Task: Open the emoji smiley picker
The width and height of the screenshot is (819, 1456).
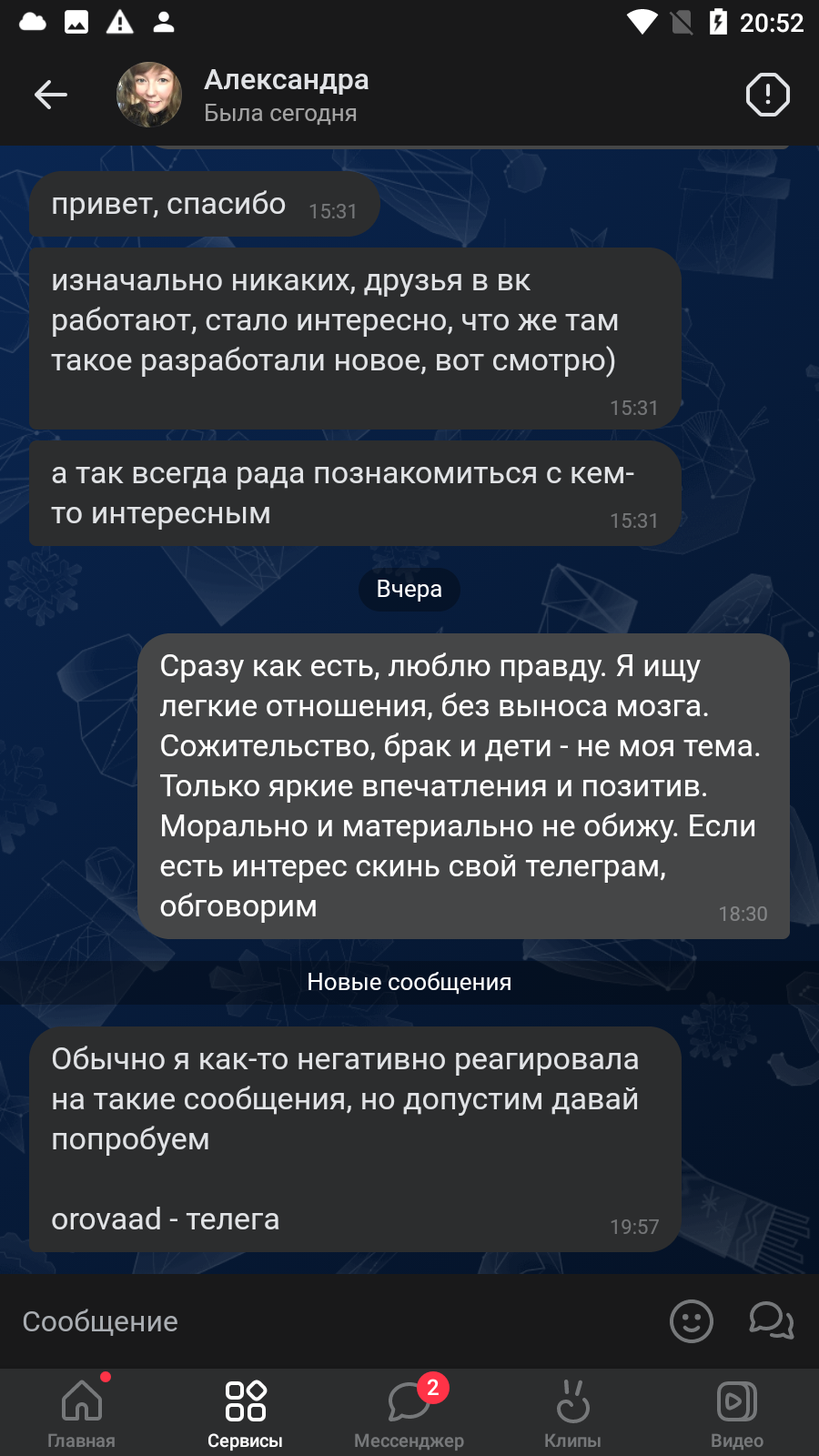Action: tap(692, 1321)
